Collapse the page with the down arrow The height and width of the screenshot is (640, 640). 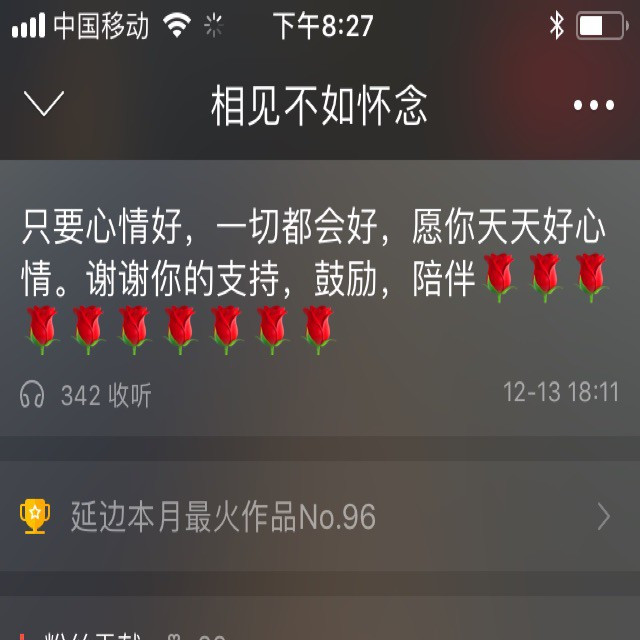coord(43,104)
